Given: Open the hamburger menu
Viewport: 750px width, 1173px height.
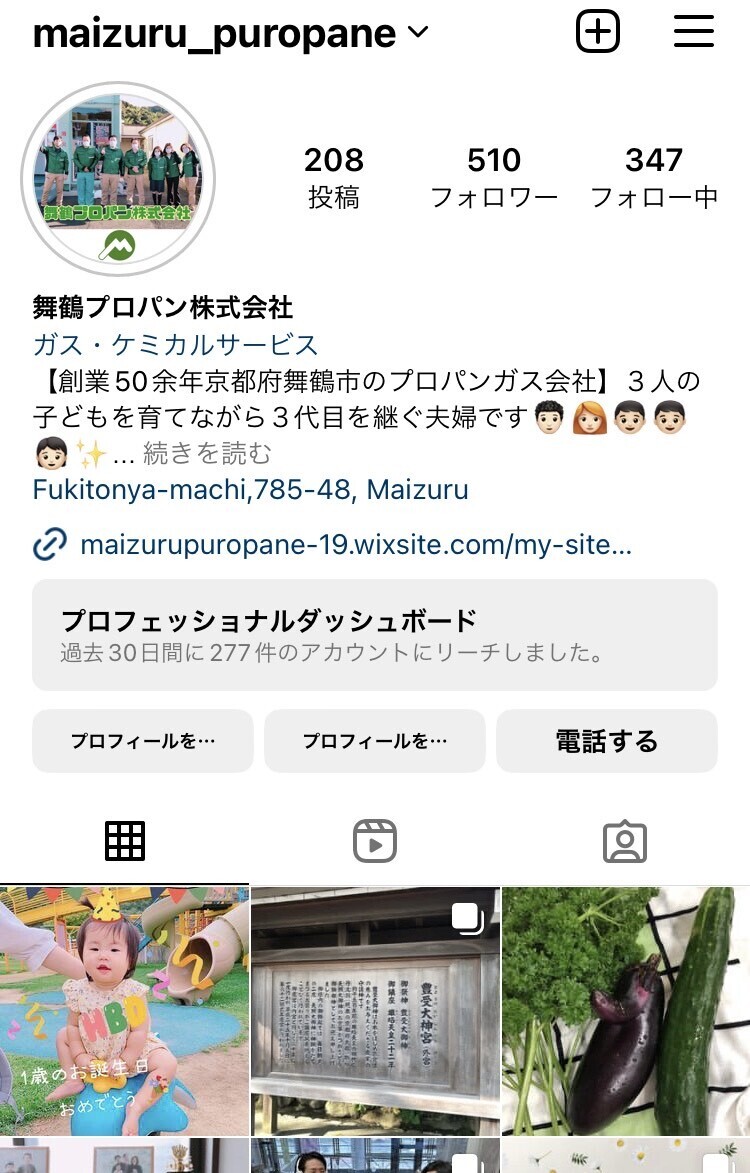Looking at the screenshot, I should coord(693,31).
